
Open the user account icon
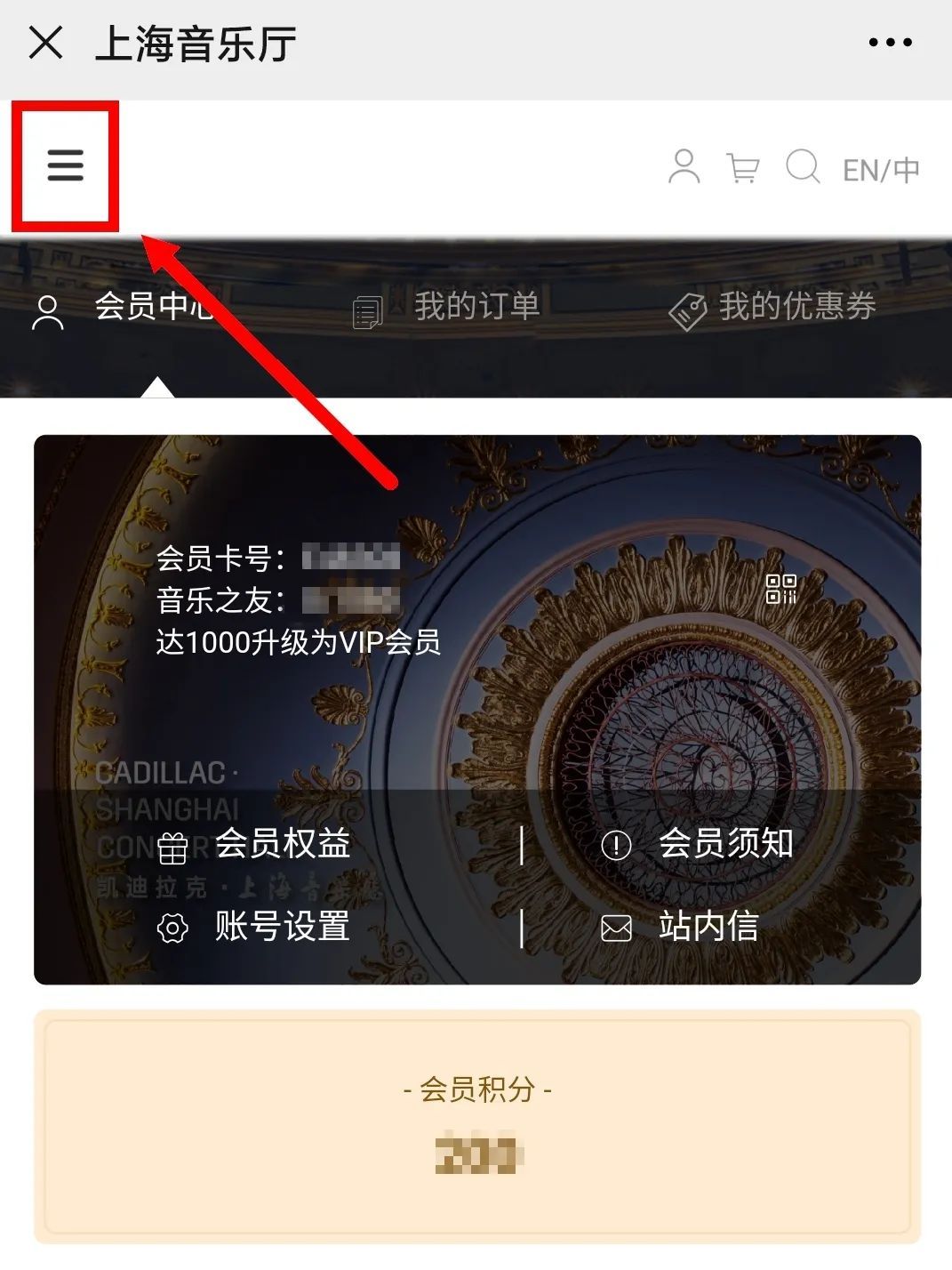684,166
